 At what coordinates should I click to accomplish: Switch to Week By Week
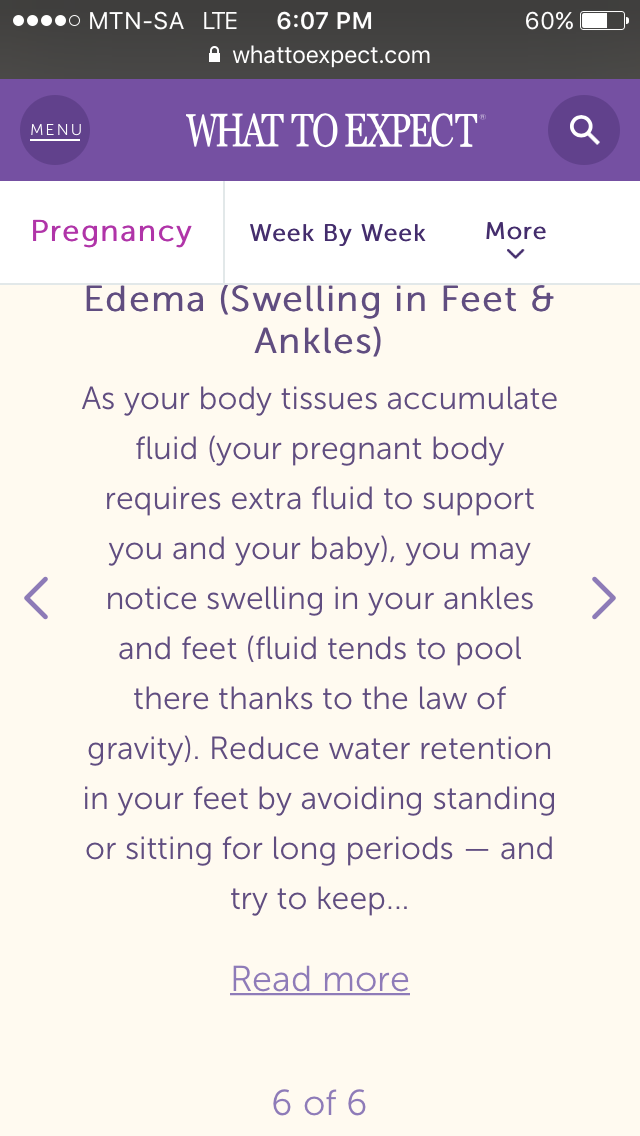(x=337, y=233)
